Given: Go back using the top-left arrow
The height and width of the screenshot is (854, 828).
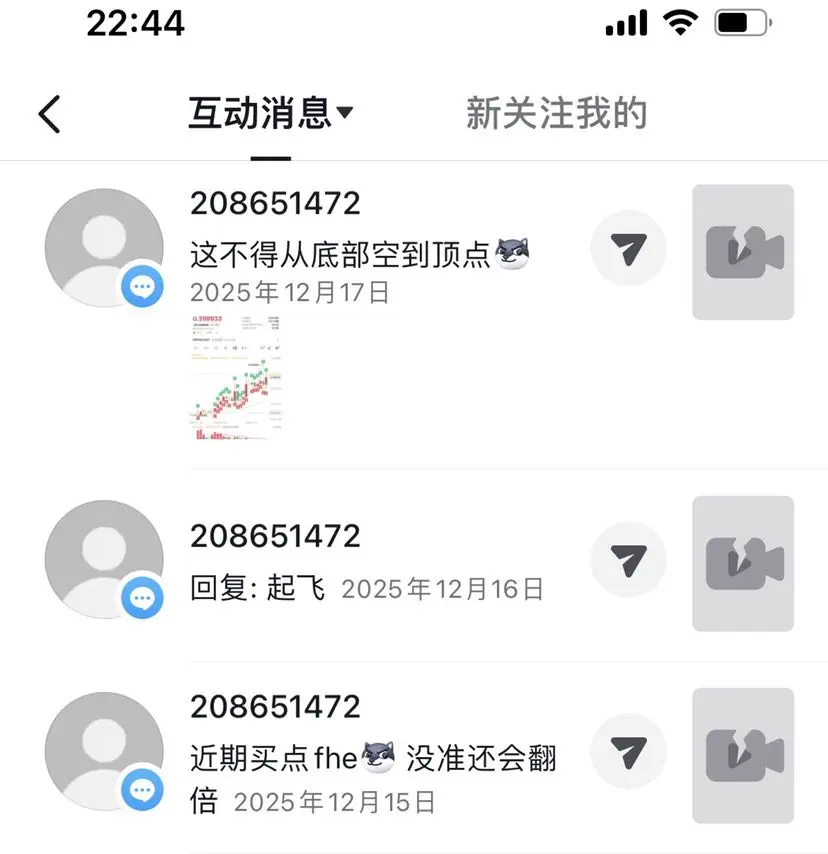Looking at the screenshot, I should tap(50, 114).
